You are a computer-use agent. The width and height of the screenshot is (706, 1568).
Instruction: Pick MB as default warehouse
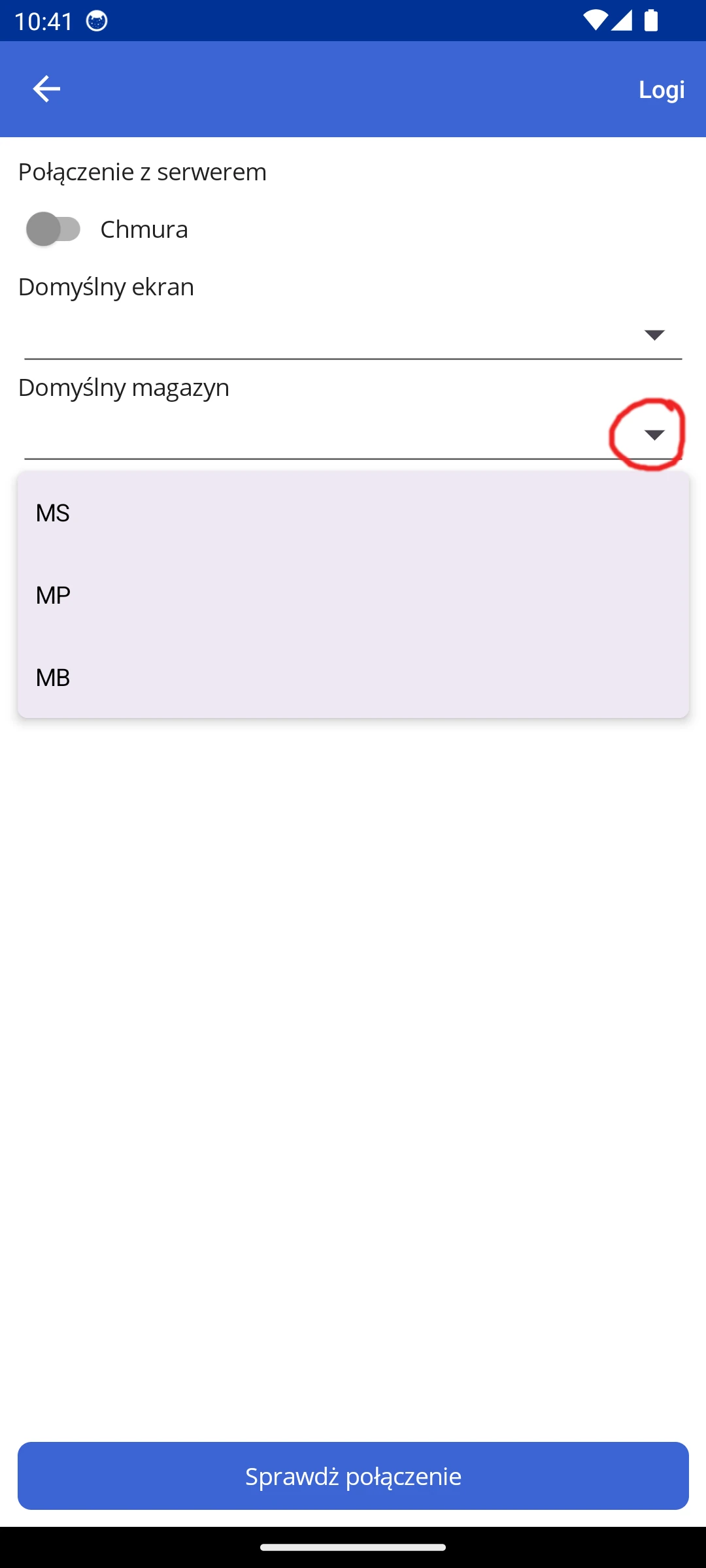click(x=353, y=678)
